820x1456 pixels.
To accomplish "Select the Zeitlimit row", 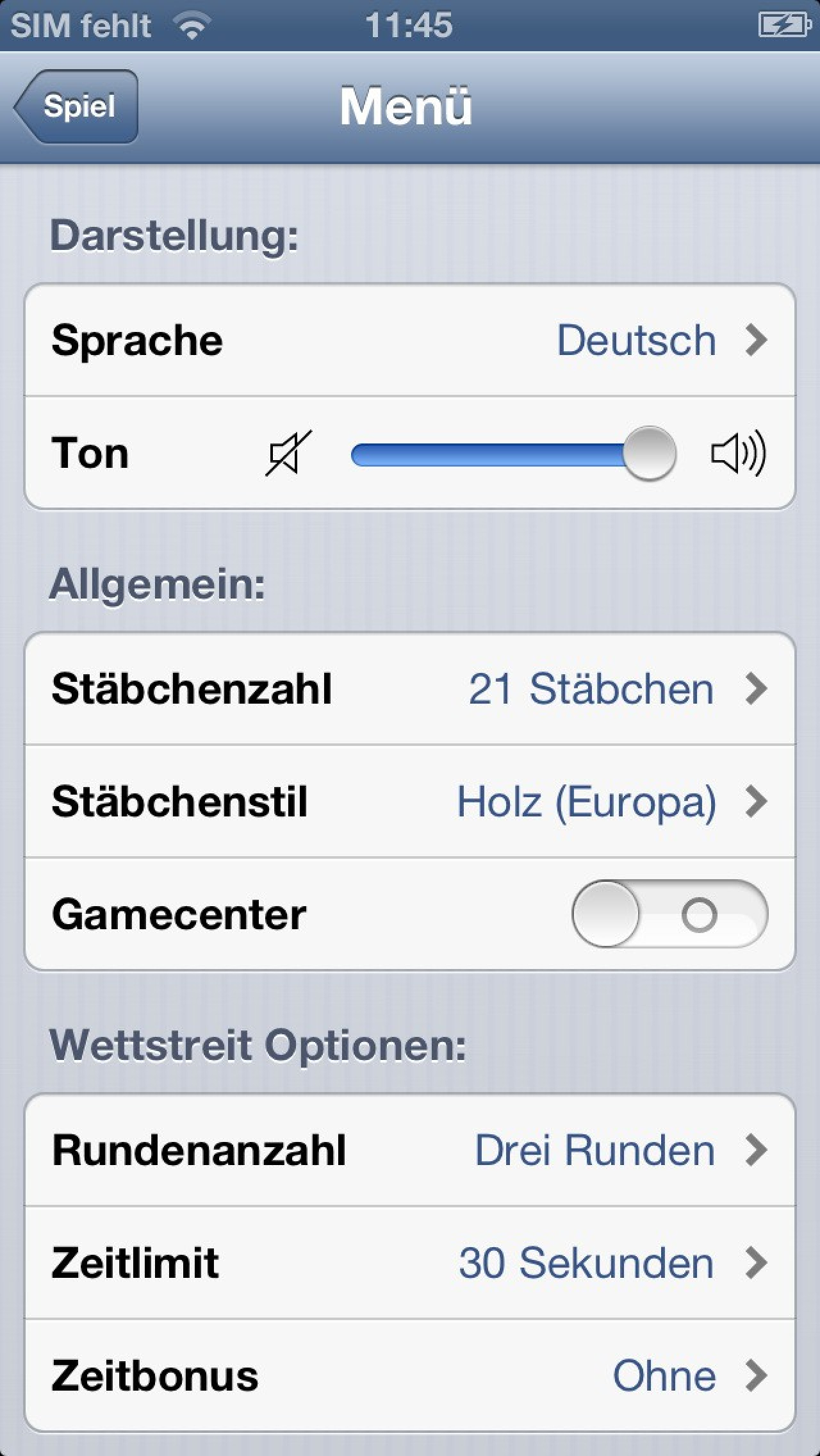I will [x=410, y=1262].
